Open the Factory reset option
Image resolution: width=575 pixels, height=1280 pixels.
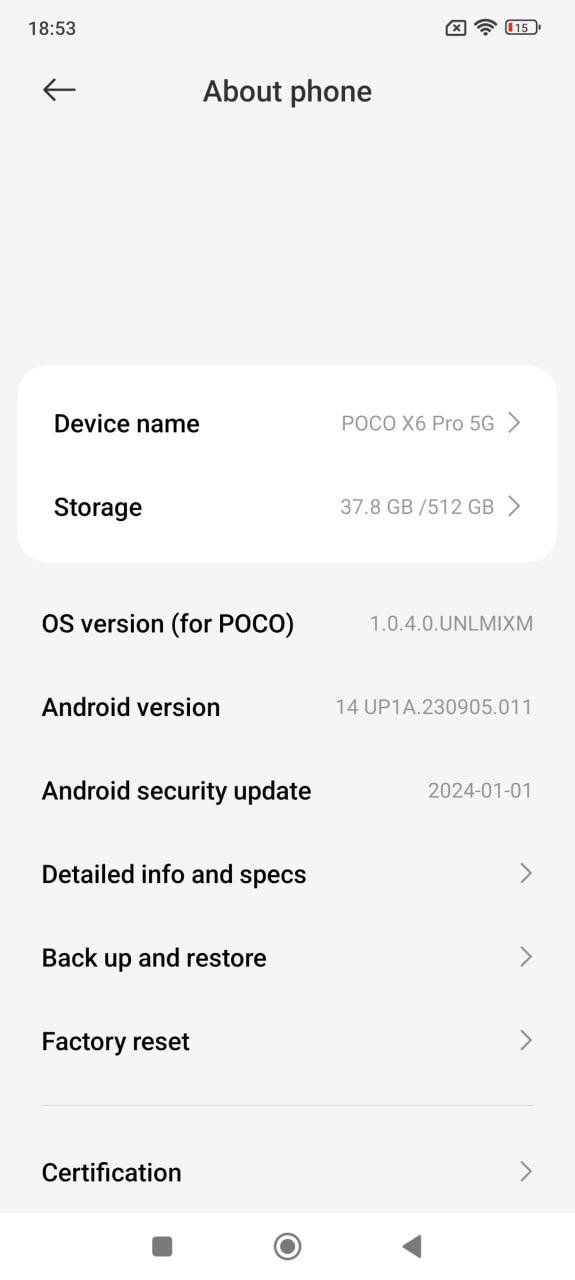pos(287,1041)
